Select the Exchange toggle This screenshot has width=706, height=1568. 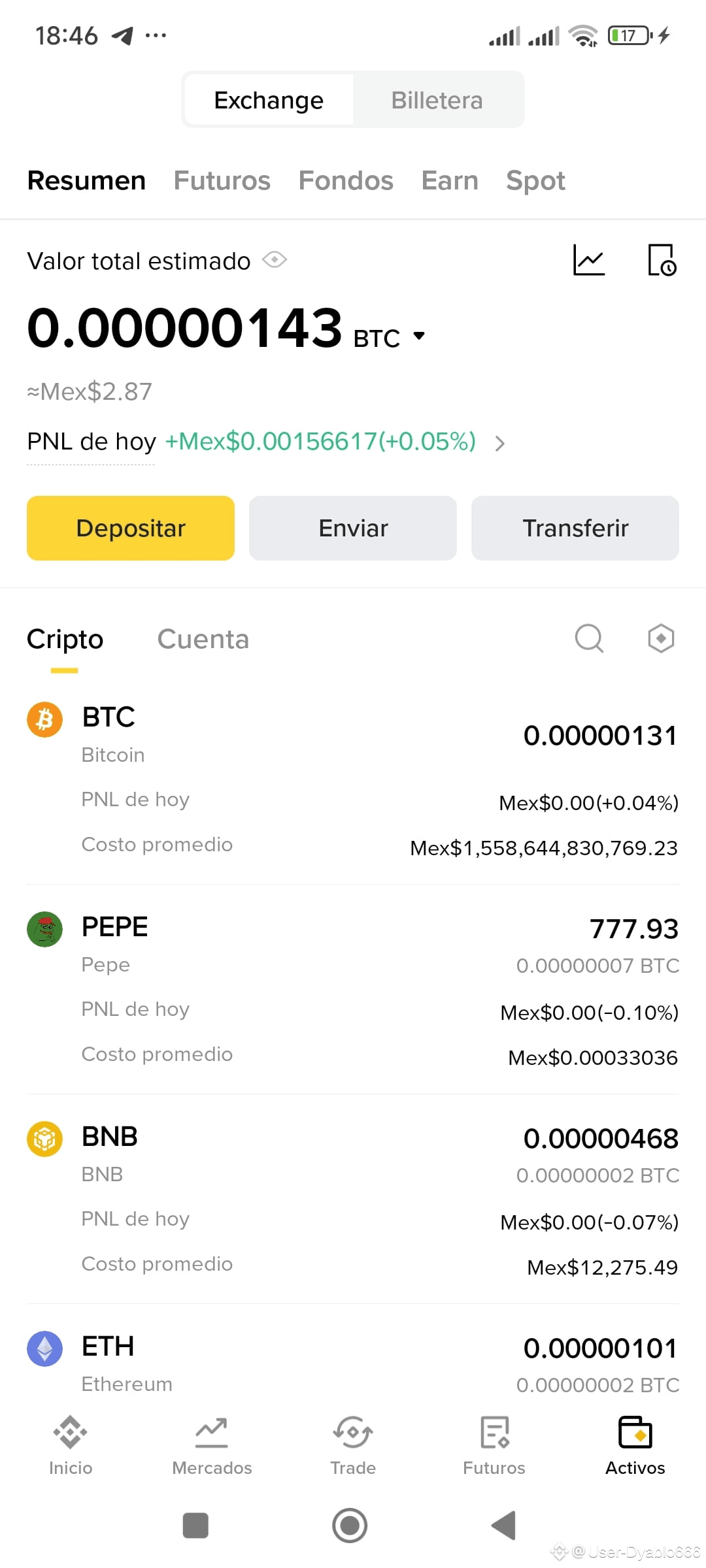(269, 99)
